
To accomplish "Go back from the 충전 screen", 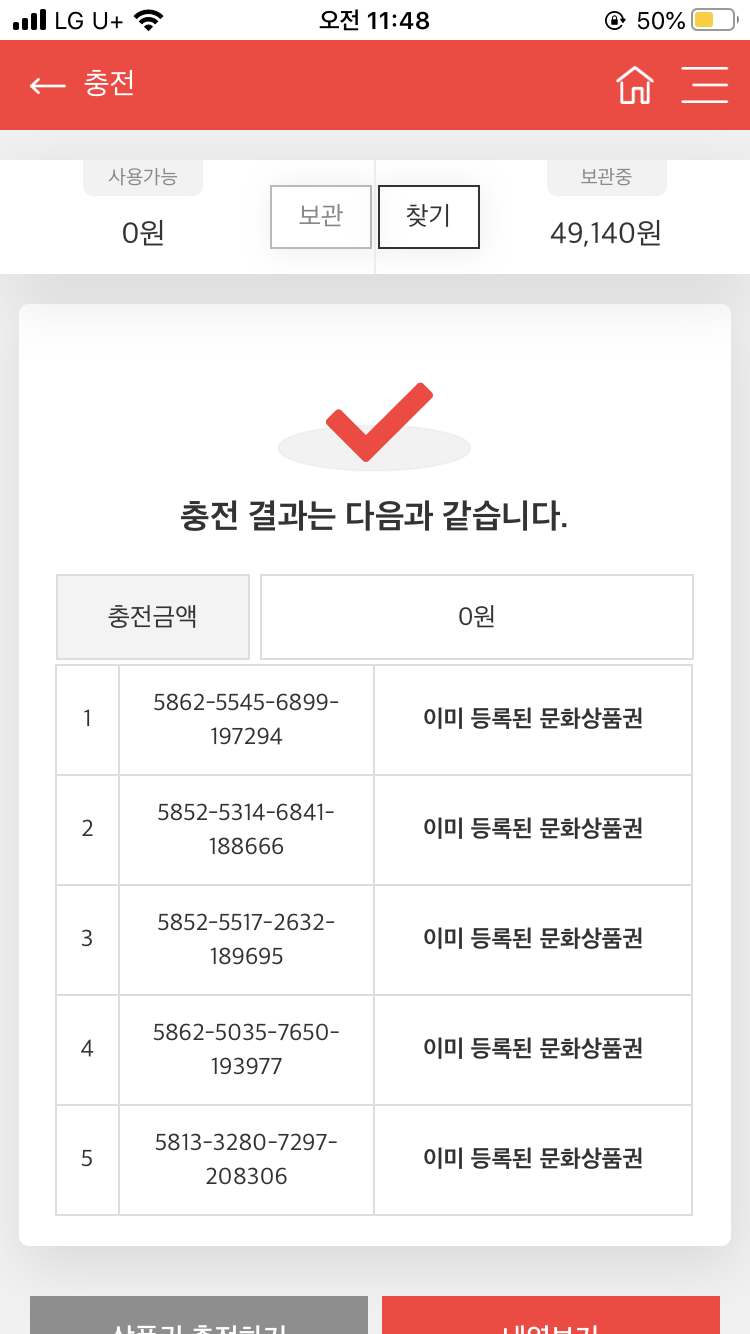I will click(47, 85).
